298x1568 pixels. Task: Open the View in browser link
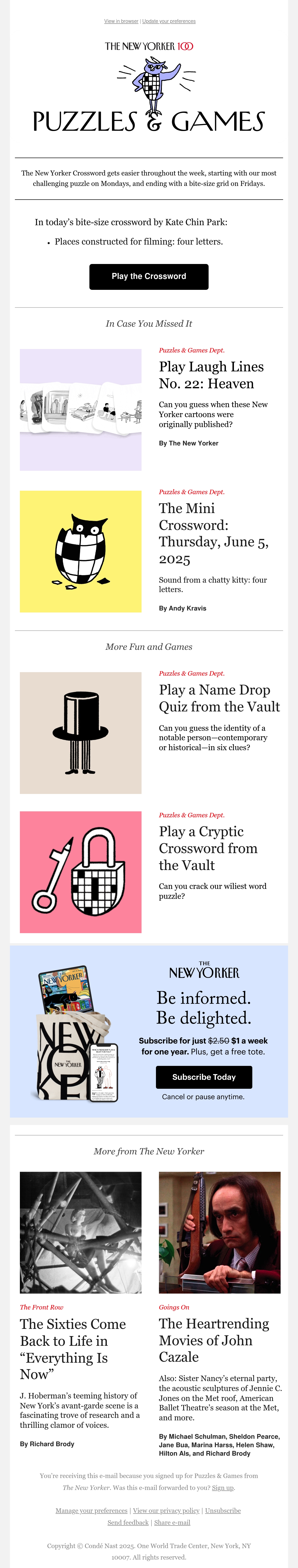coord(121,21)
